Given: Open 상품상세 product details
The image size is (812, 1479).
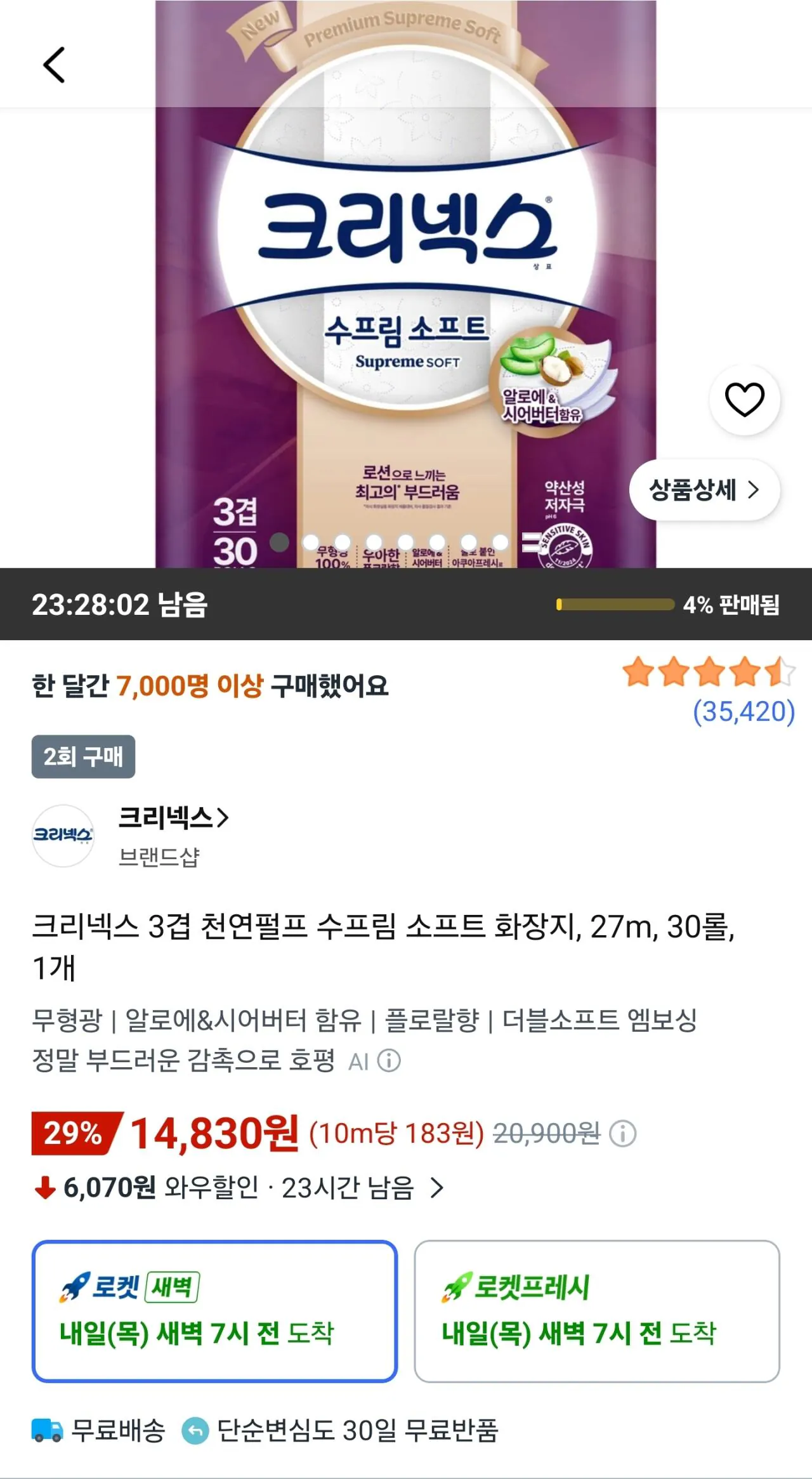Looking at the screenshot, I should tap(704, 490).
